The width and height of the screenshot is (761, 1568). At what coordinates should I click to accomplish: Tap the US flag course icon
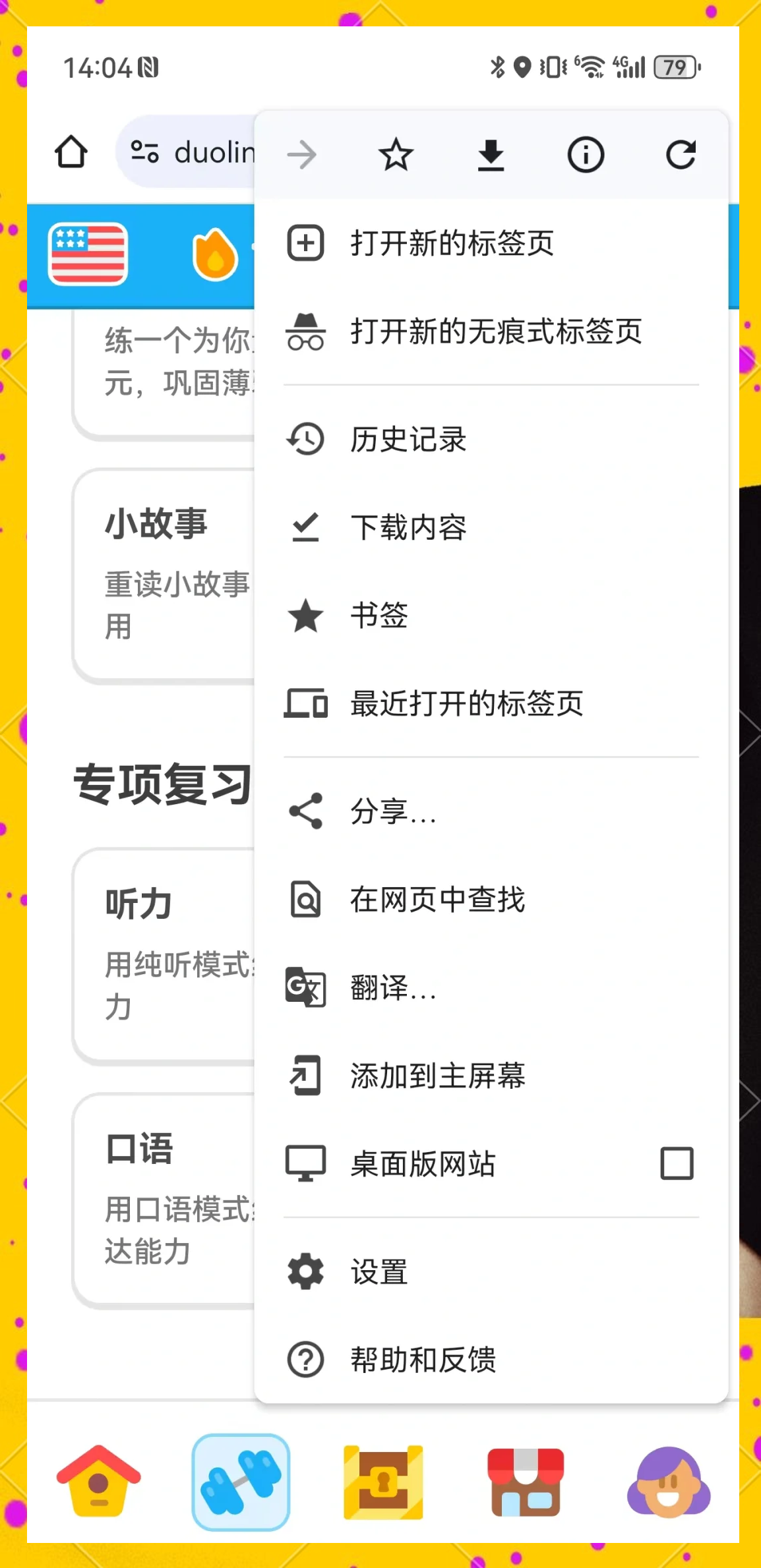[88, 254]
